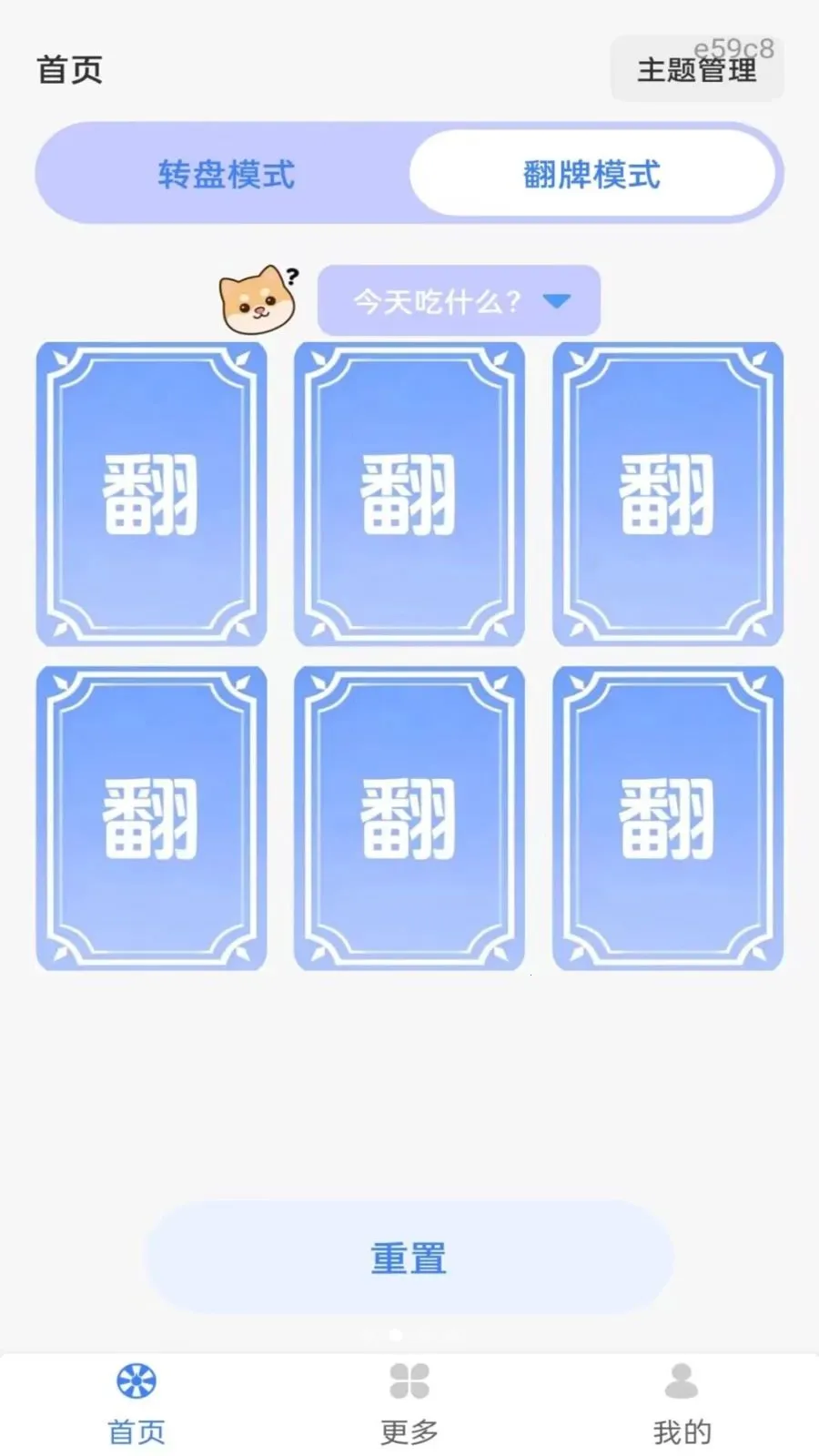Image resolution: width=819 pixels, height=1456 pixels.
Task: Tap the 重置 reset button
Action: [x=409, y=1258]
